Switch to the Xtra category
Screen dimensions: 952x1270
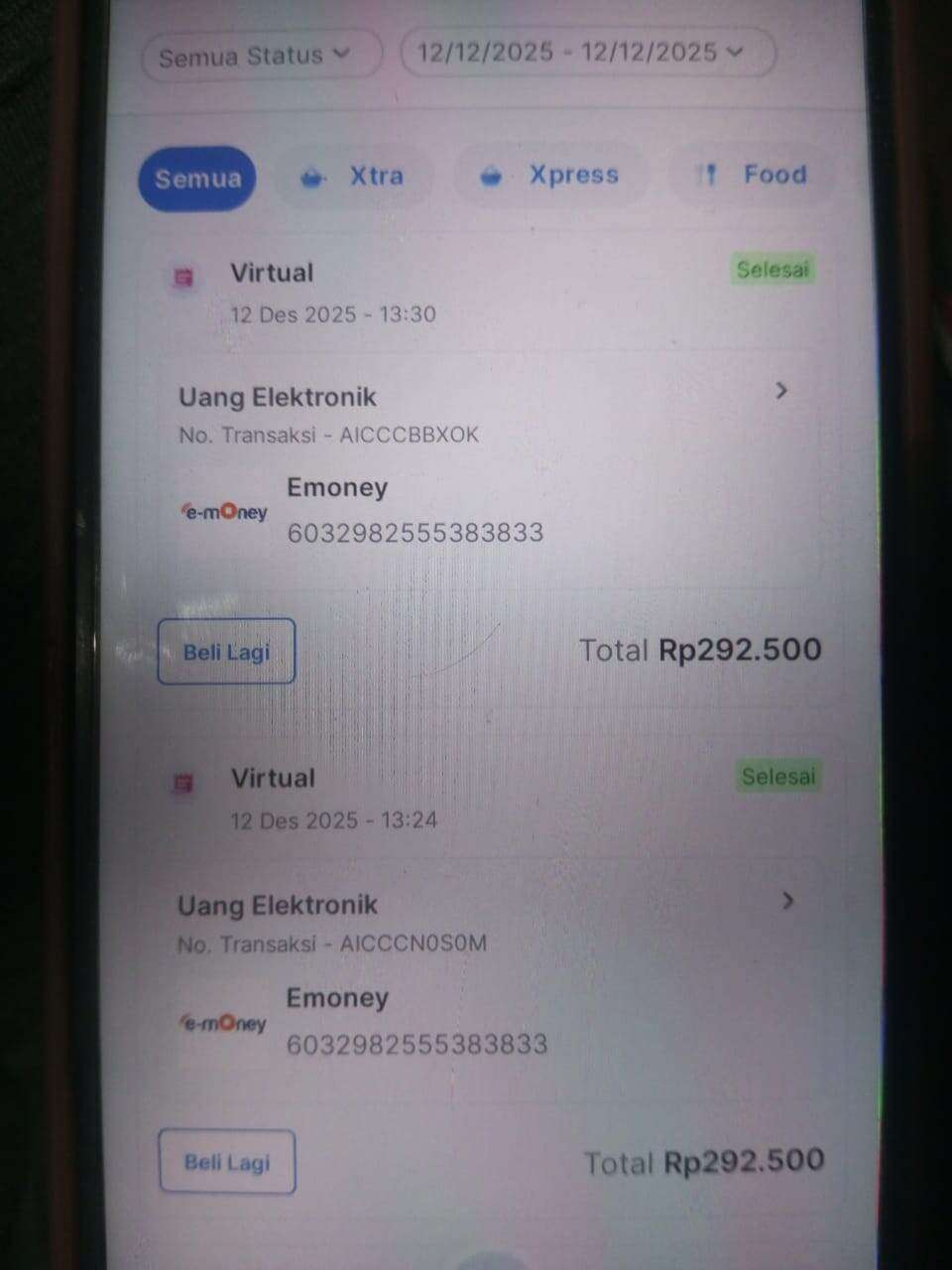point(355,177)
